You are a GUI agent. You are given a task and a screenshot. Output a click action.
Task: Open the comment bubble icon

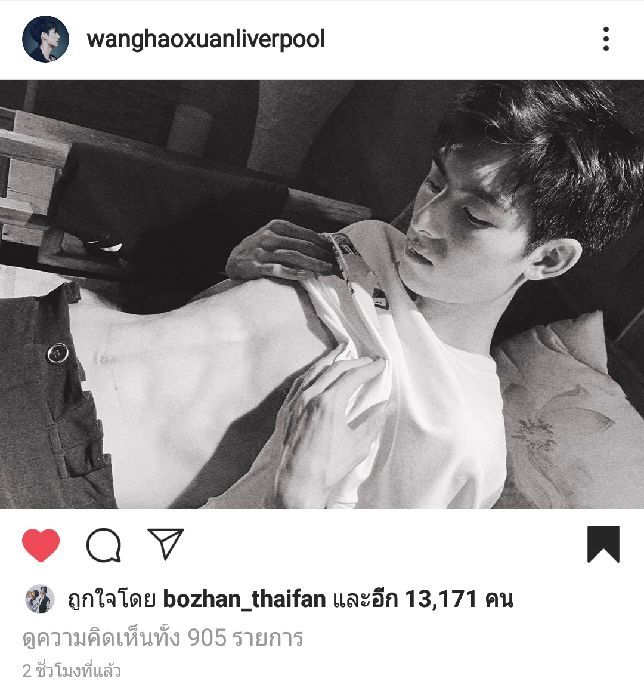103,545
